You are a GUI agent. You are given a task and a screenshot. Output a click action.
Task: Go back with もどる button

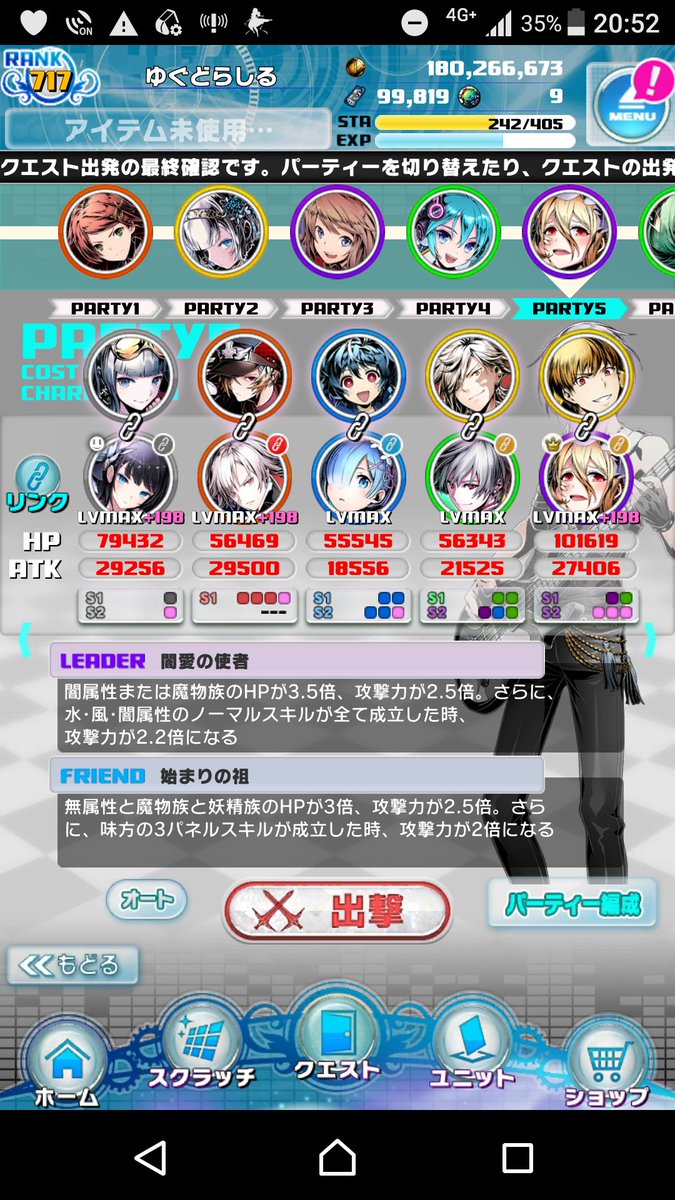point(74,965)
